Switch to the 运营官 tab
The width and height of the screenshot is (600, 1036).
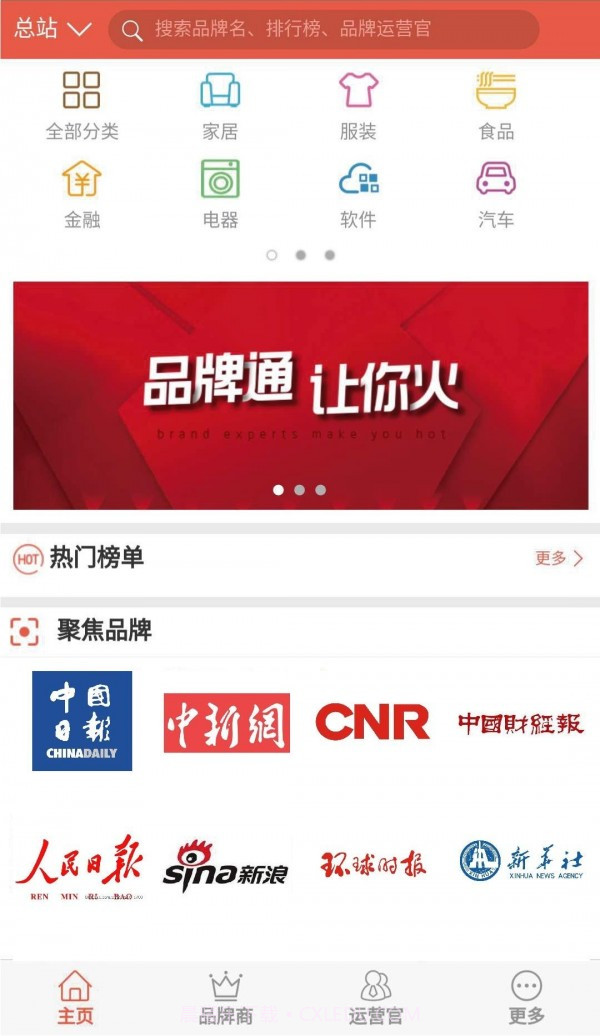point(375,998)
